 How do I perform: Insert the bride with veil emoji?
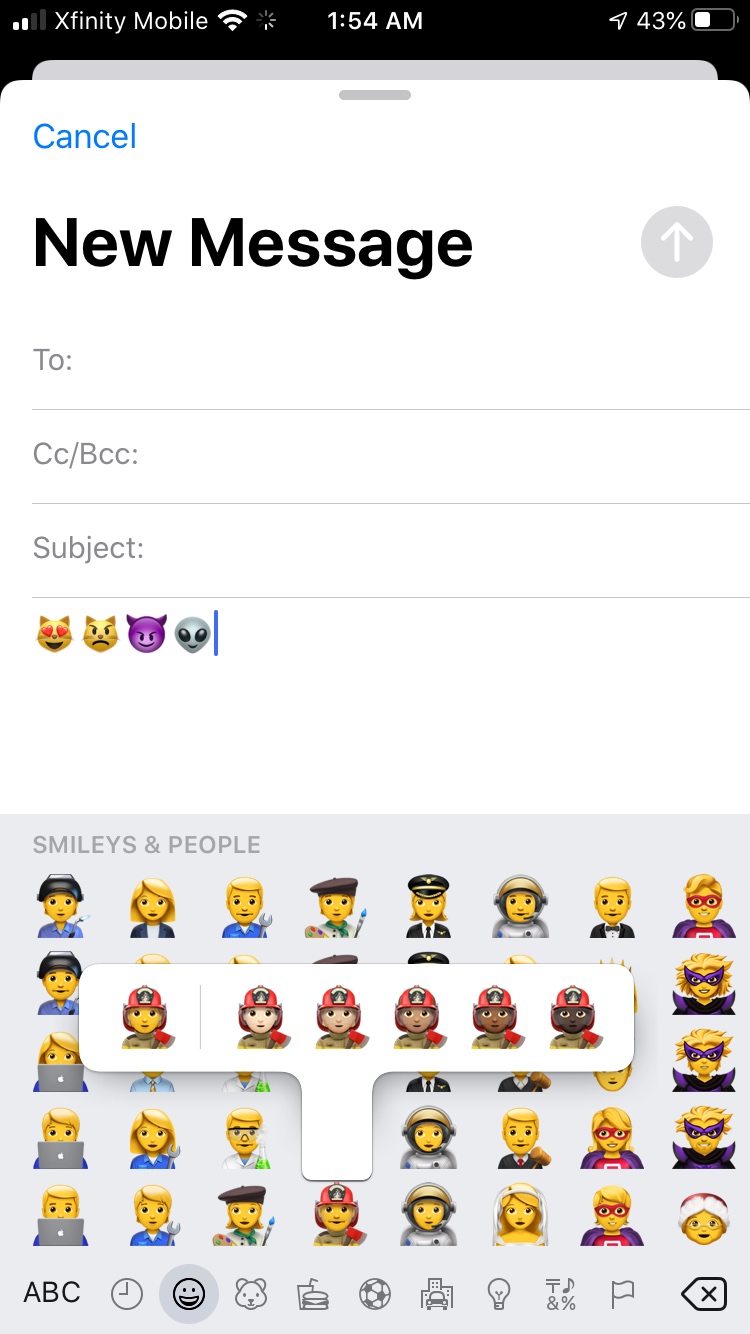[x=521, y=1213]
